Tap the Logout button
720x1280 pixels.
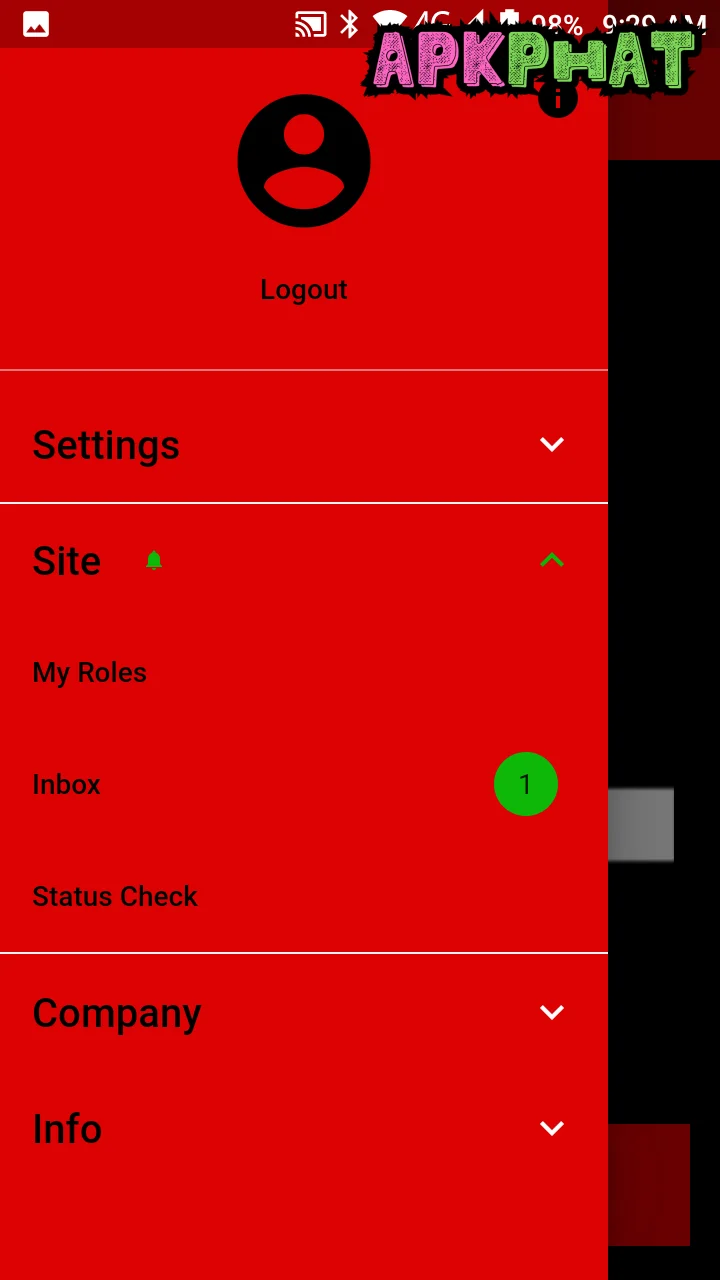303,290
